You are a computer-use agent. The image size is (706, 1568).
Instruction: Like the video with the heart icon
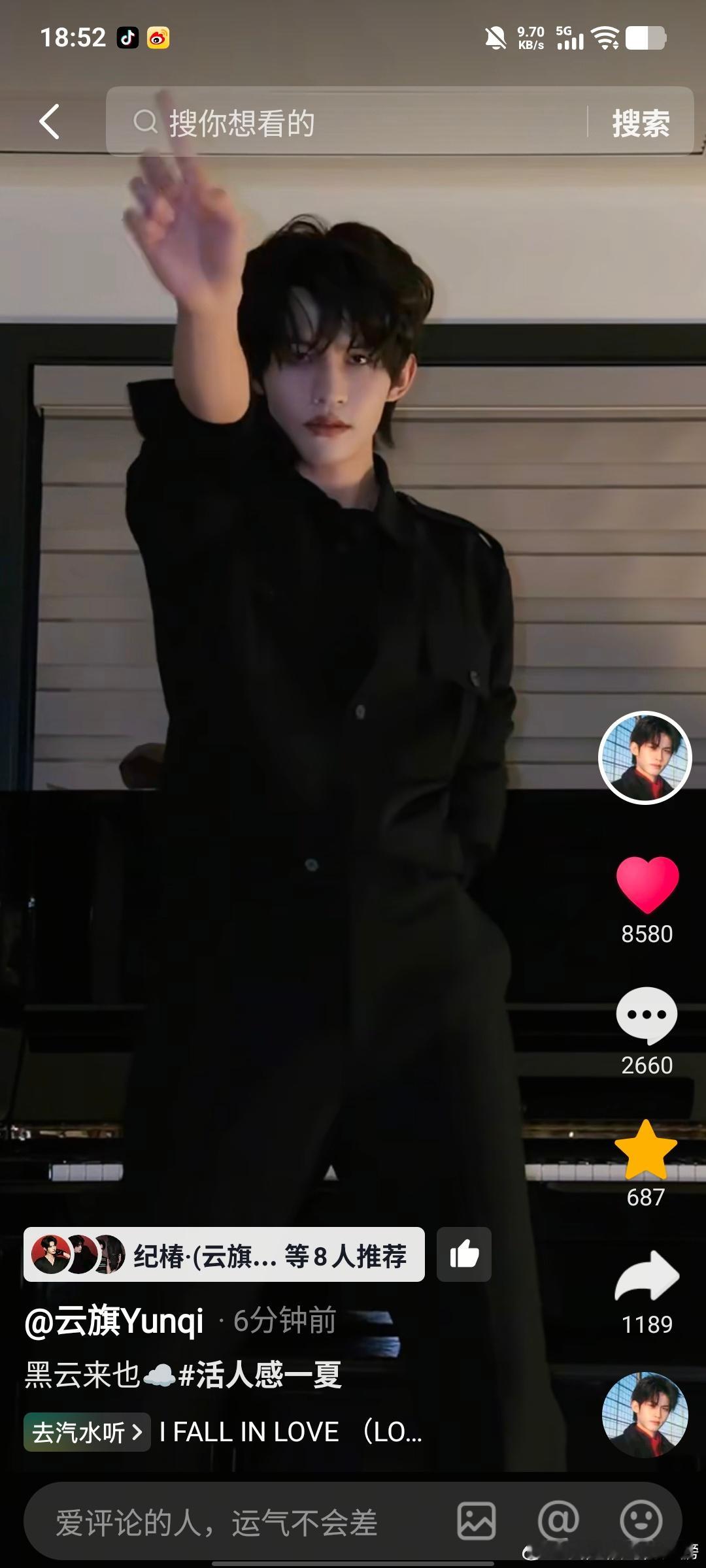[x=647, y=885]
